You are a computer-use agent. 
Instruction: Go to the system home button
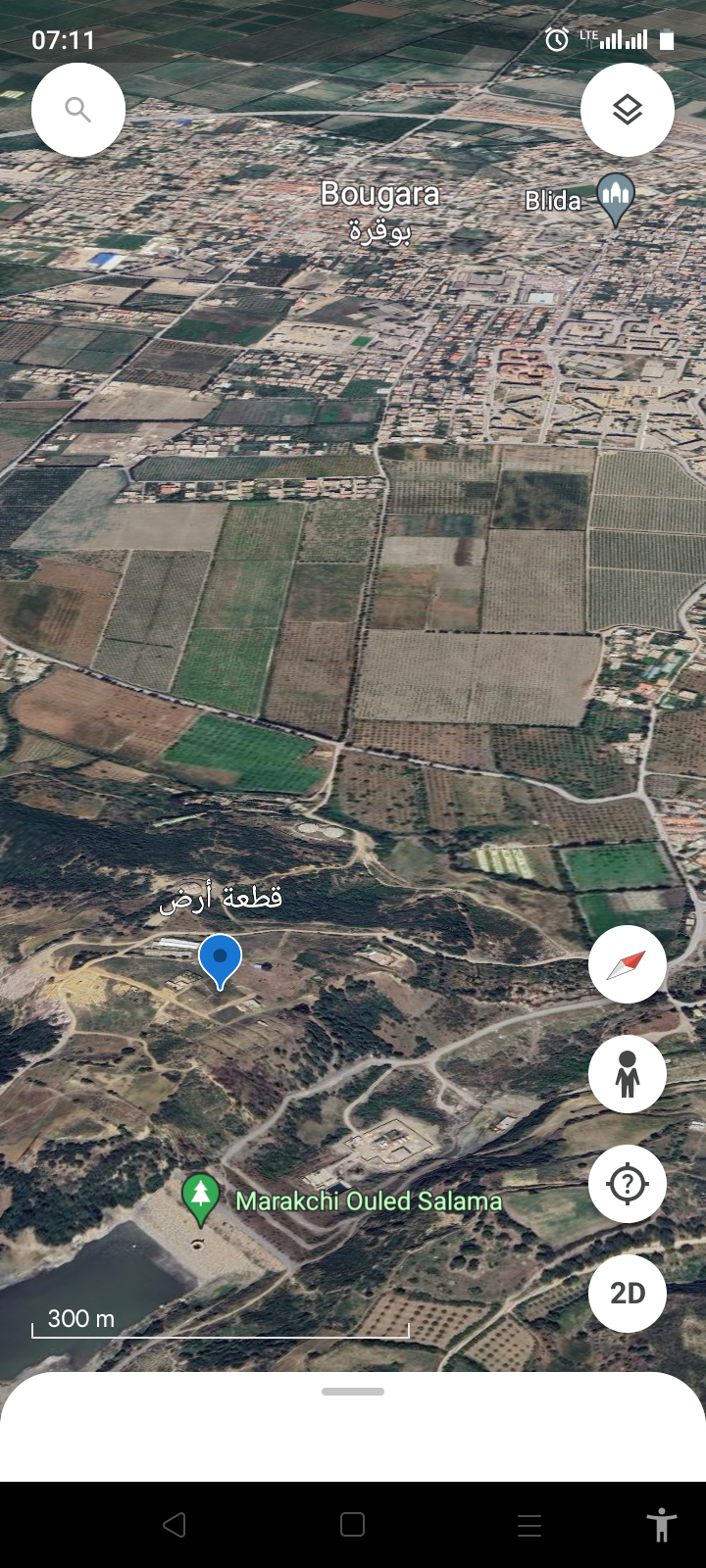(353, 1525)
